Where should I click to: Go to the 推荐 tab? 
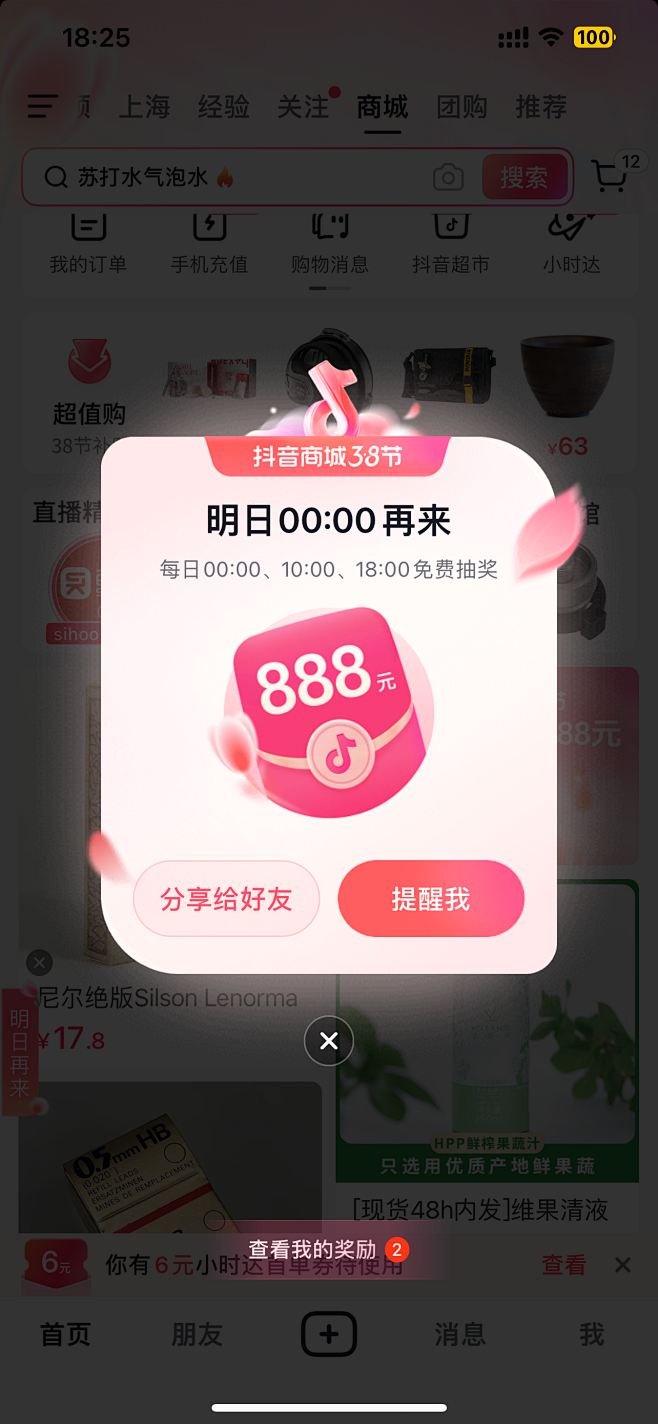coord(541,106)
